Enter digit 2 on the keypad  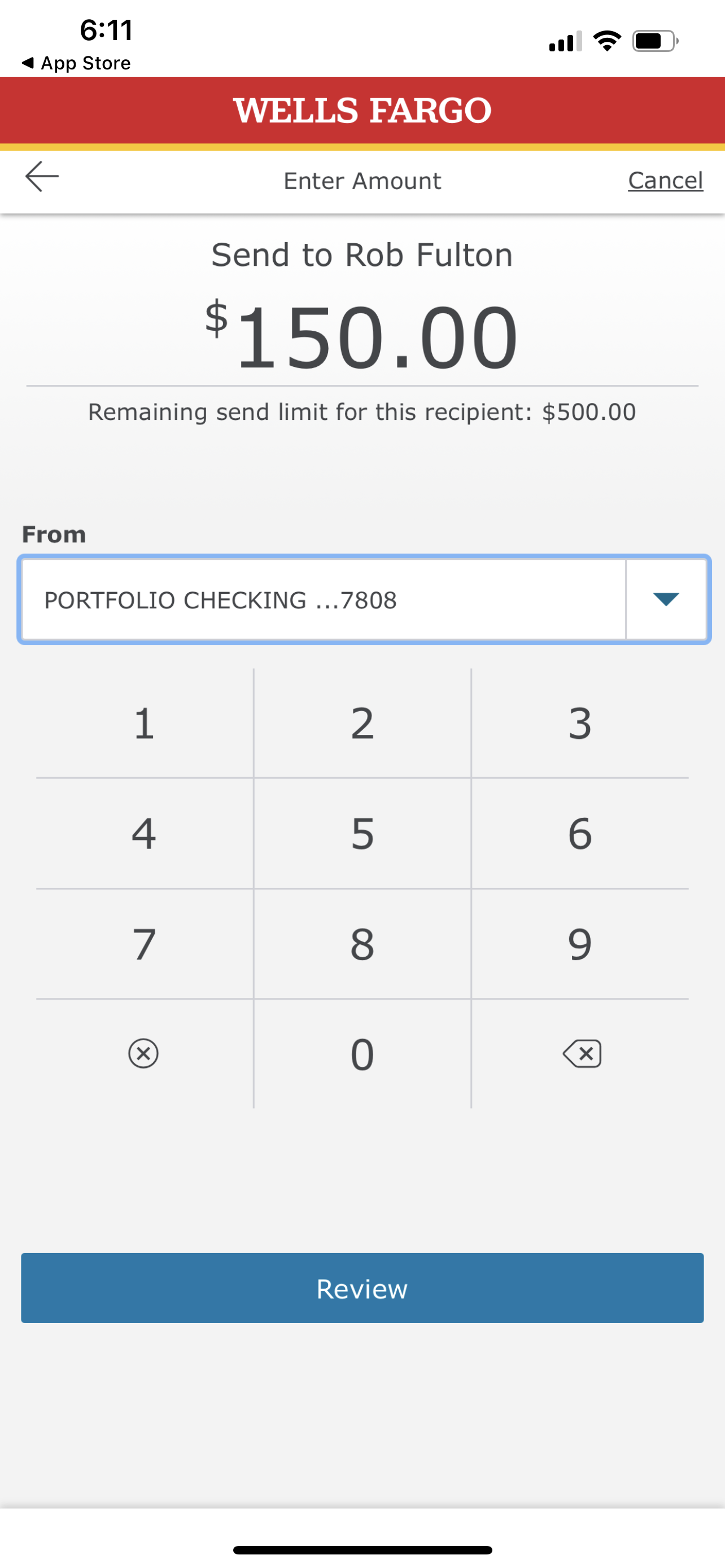point(362,724)
